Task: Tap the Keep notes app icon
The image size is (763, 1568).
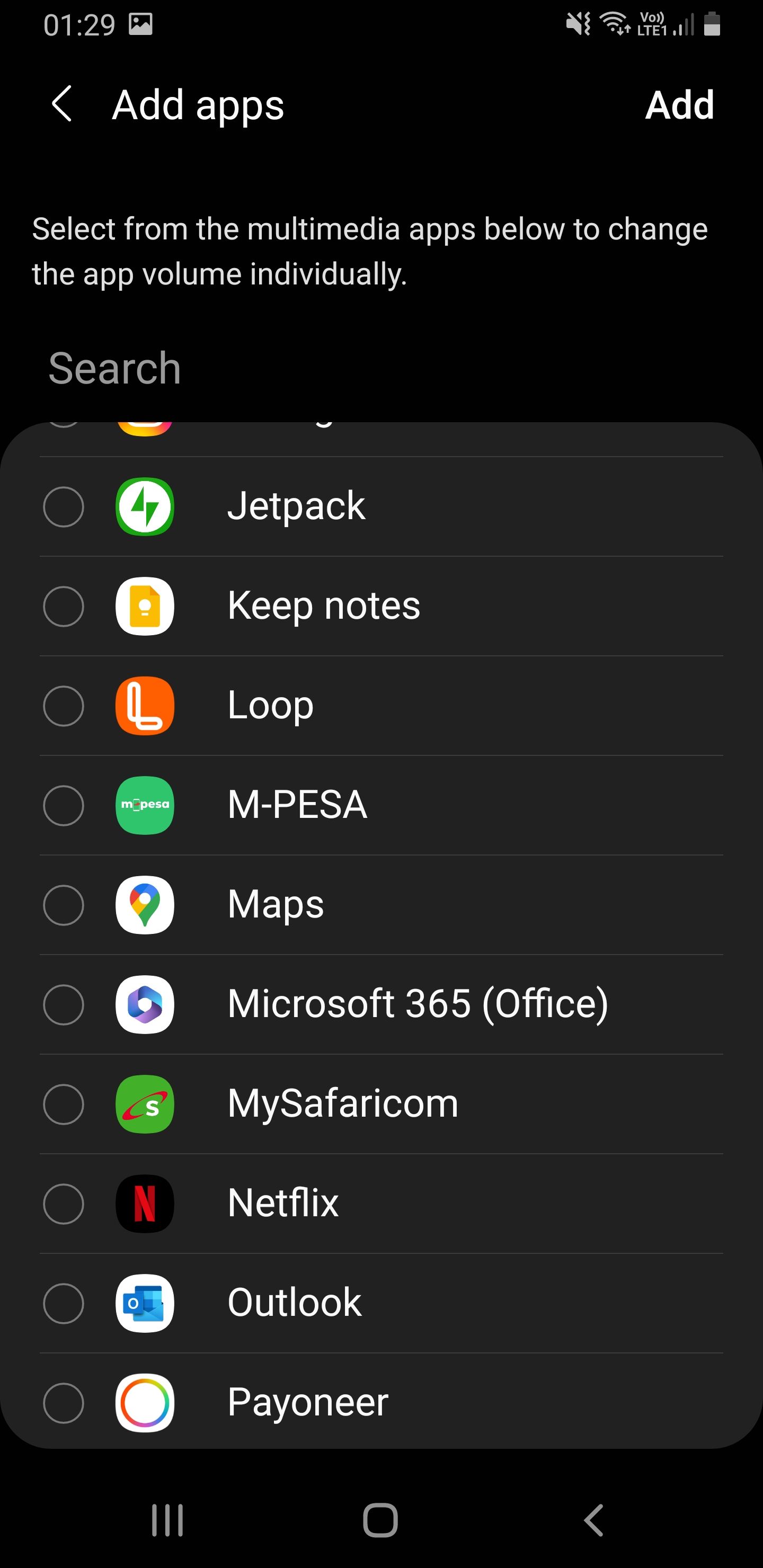Action: [x=144, y=606]
